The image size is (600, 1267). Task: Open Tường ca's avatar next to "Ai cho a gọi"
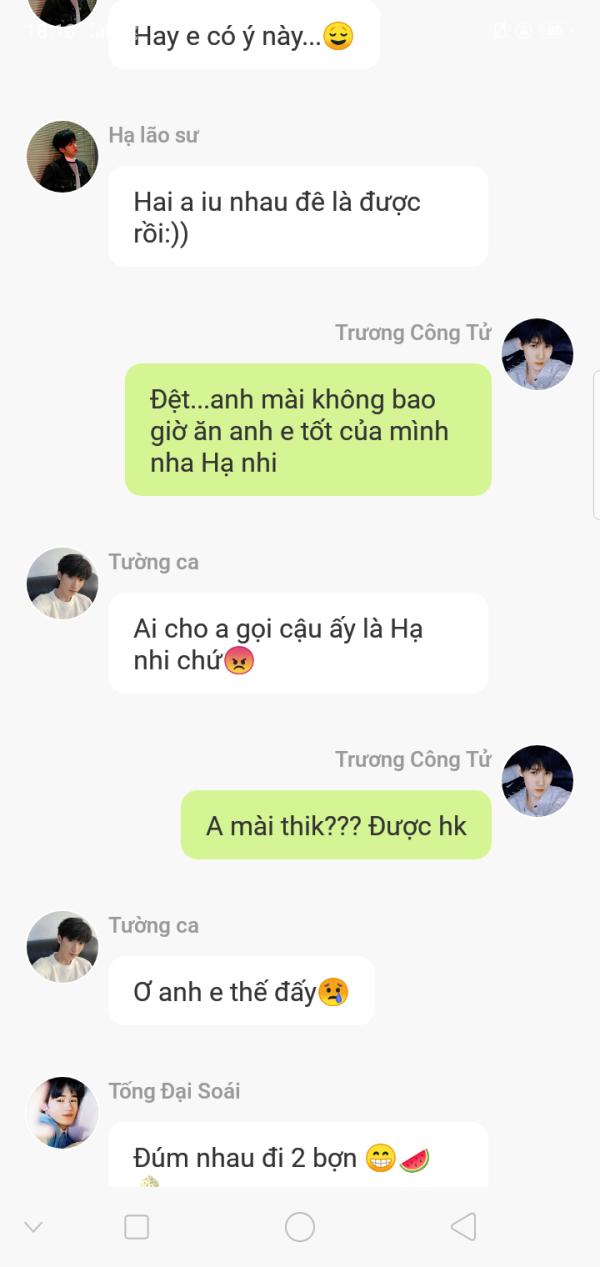[62, 583]
